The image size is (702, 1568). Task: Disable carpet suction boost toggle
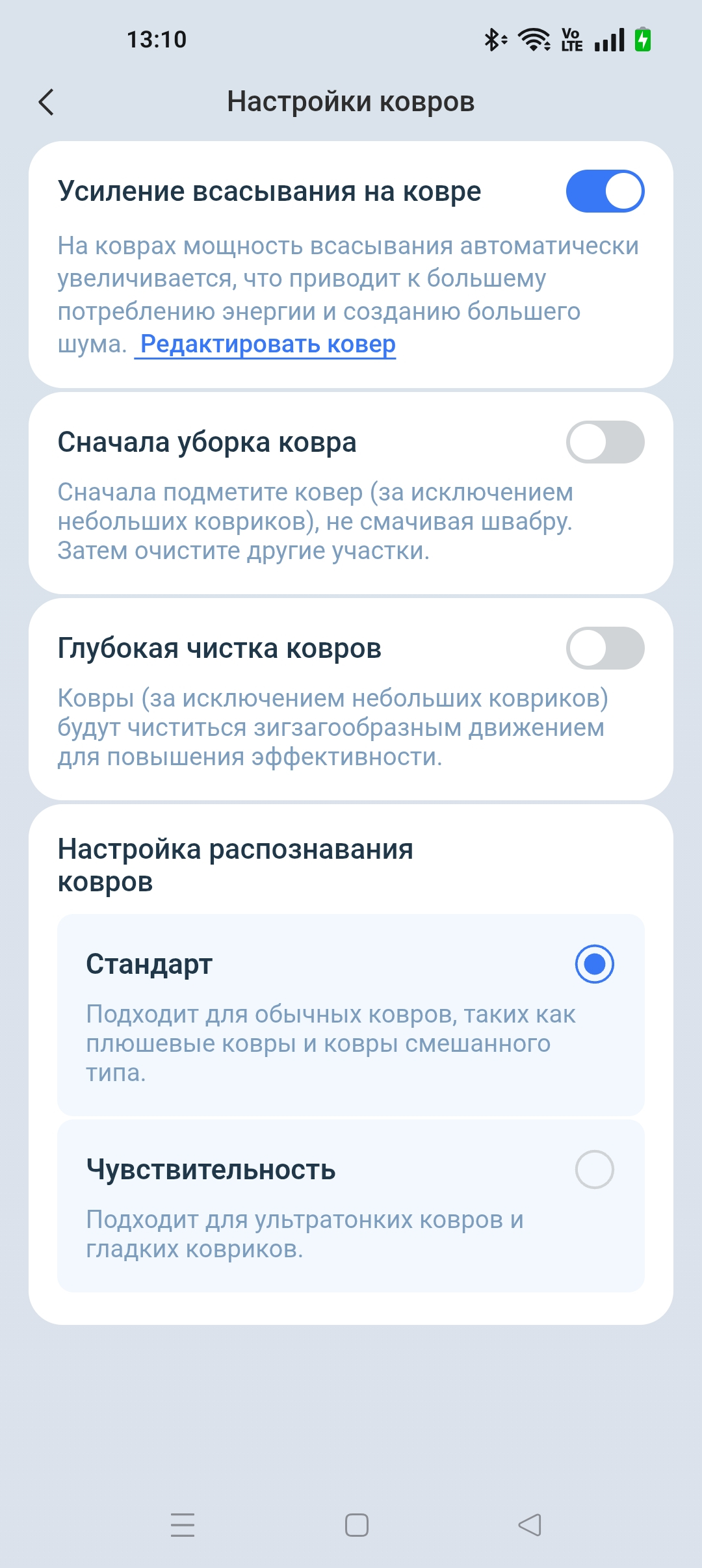(x=604, y=191)
